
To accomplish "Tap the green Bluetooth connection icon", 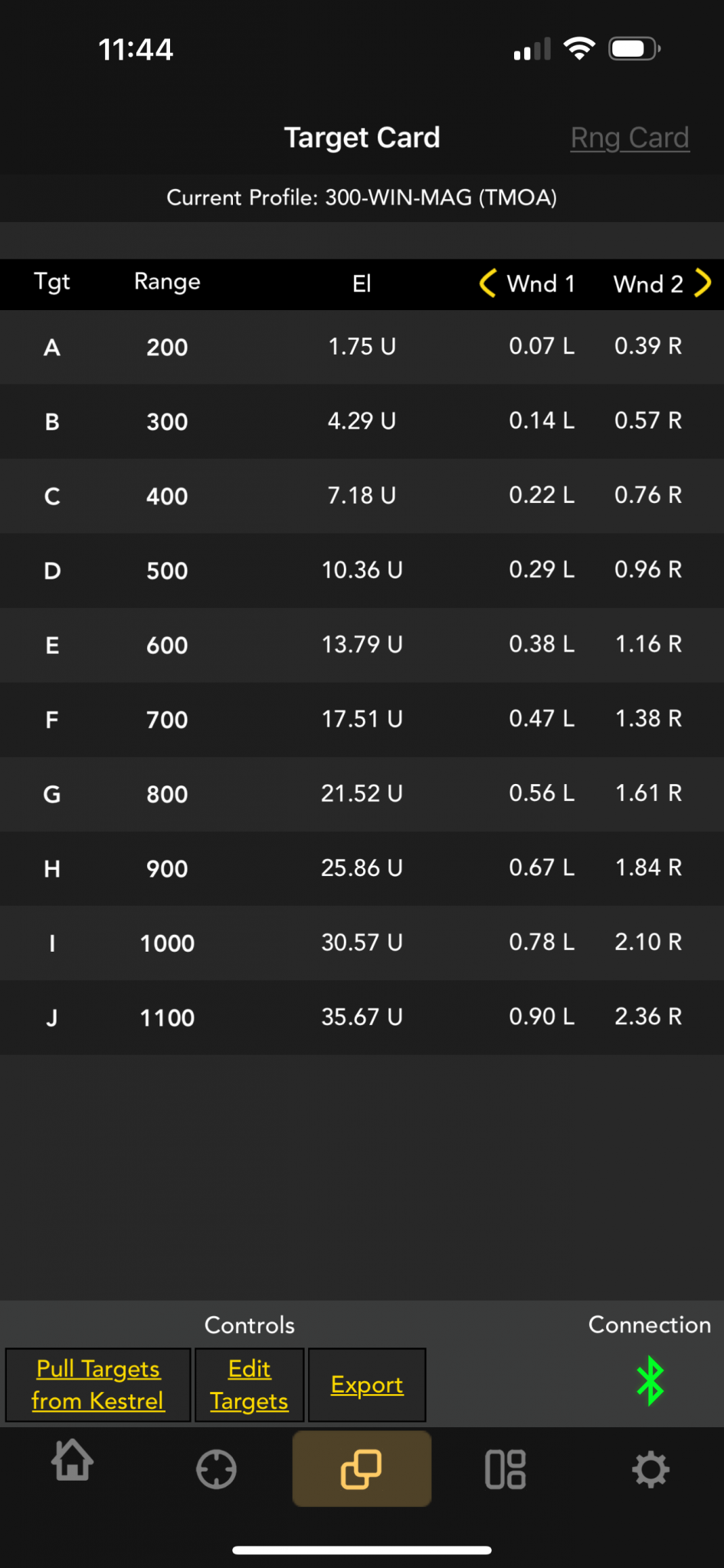I will 650,1380.
